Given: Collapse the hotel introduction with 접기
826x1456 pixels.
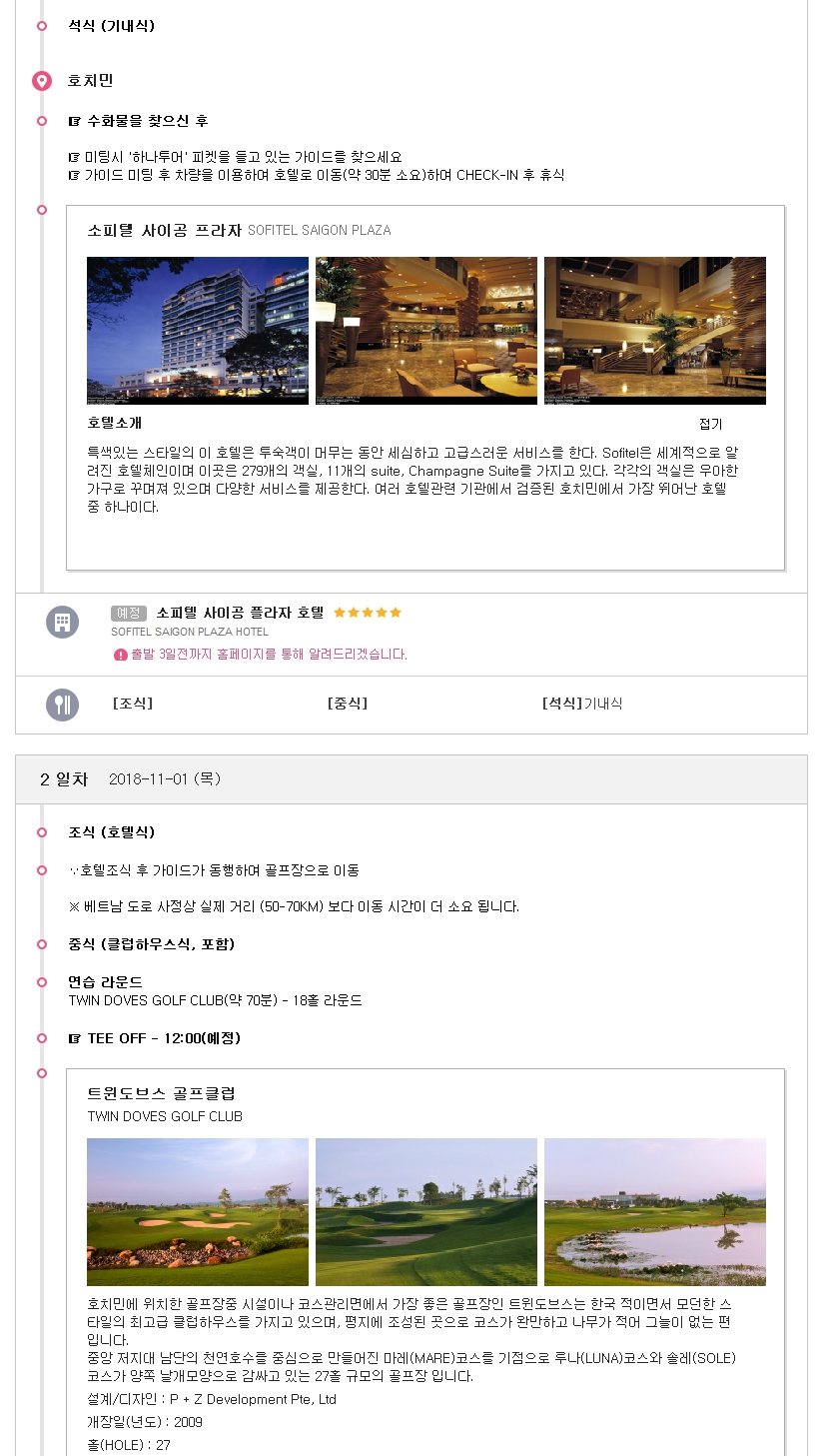Looking at the screenshot, I should pyautogui.click(x=710, y=424).
